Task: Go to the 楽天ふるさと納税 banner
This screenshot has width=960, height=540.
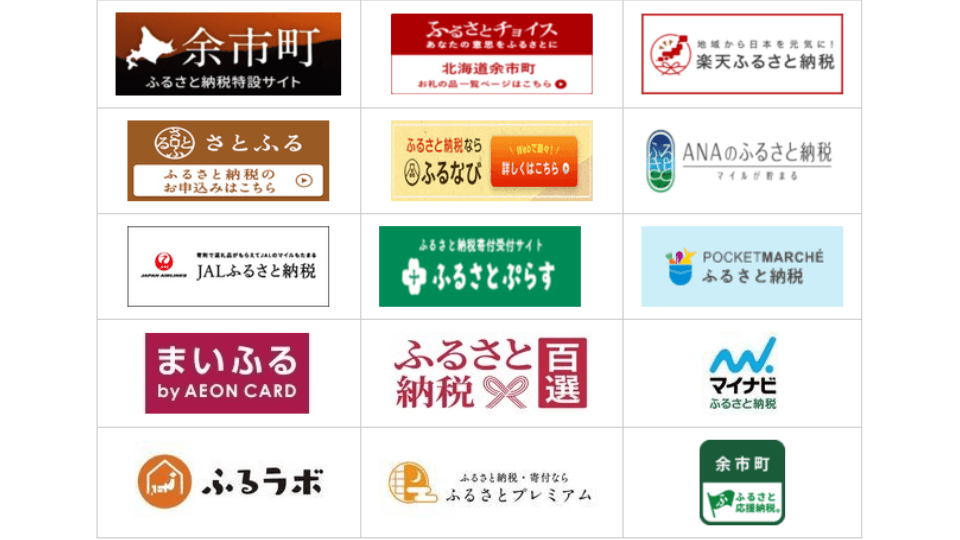Action: [x=742, y=54]
